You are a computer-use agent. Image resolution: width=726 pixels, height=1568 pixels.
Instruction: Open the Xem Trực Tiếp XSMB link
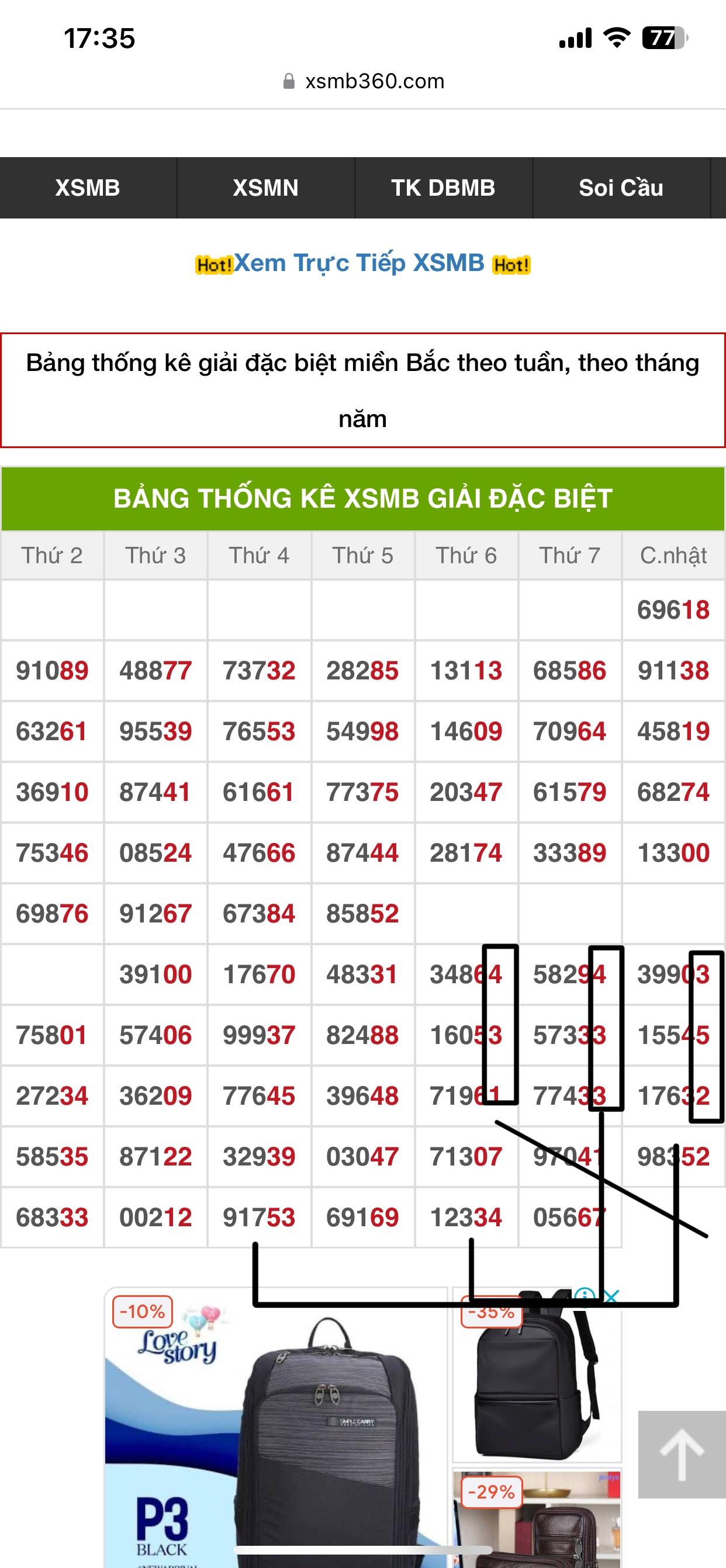pyautogui.click(x=359, y=263)
